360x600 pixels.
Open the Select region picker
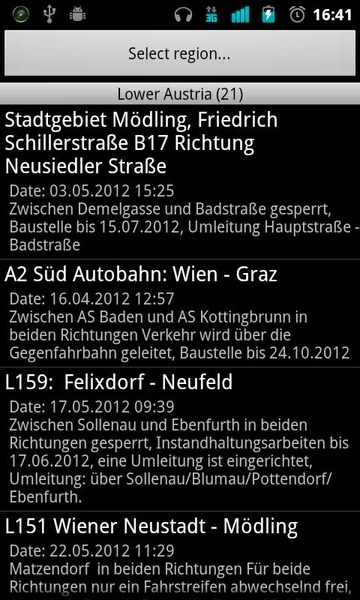click(180, 53)
